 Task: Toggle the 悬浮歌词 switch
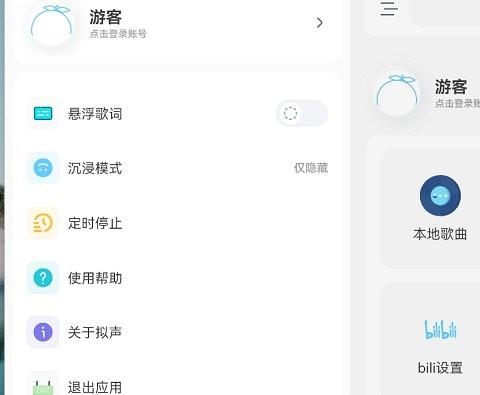302,113
